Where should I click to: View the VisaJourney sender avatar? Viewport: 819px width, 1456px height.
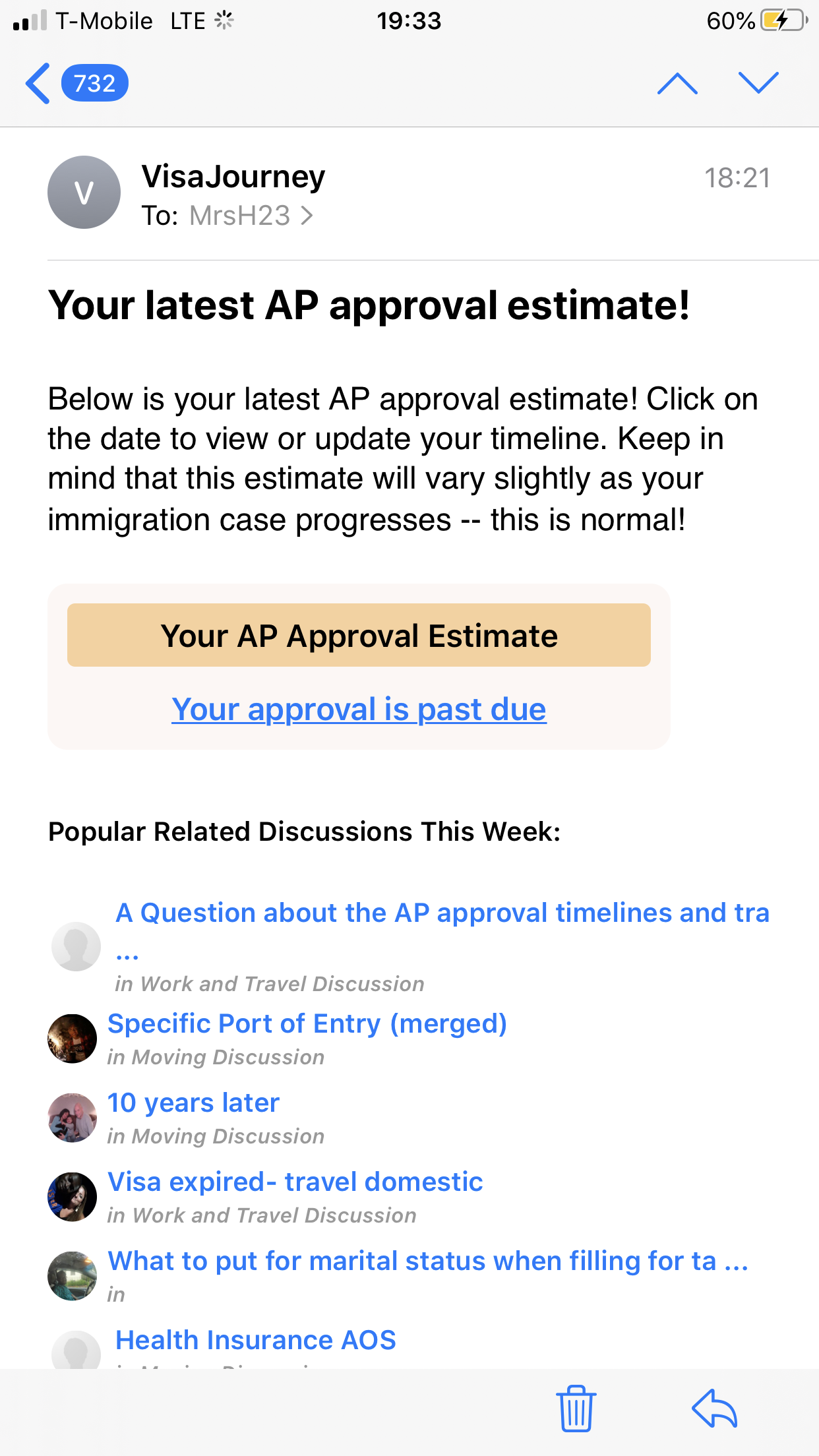point(84,193)
